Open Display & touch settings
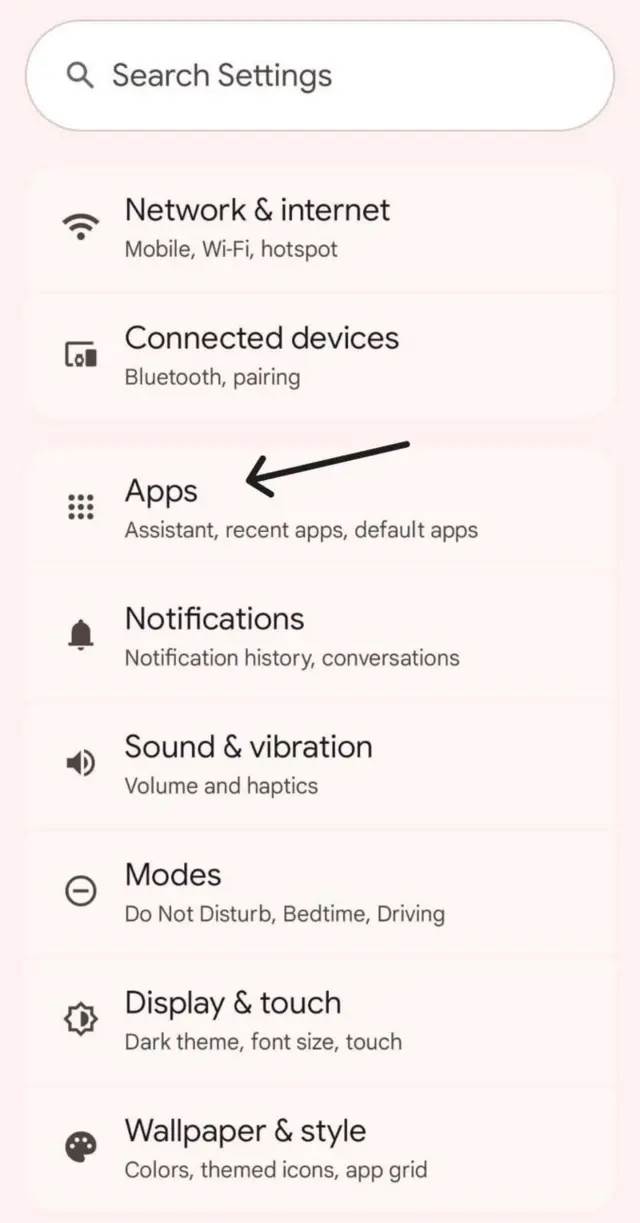 (x=320, y=1020)
